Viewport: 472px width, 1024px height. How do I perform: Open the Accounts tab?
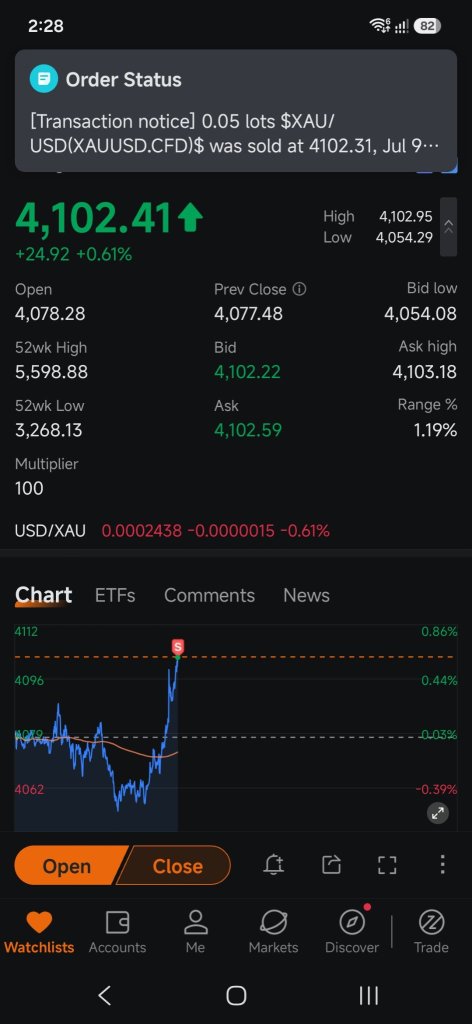point(118,933)
